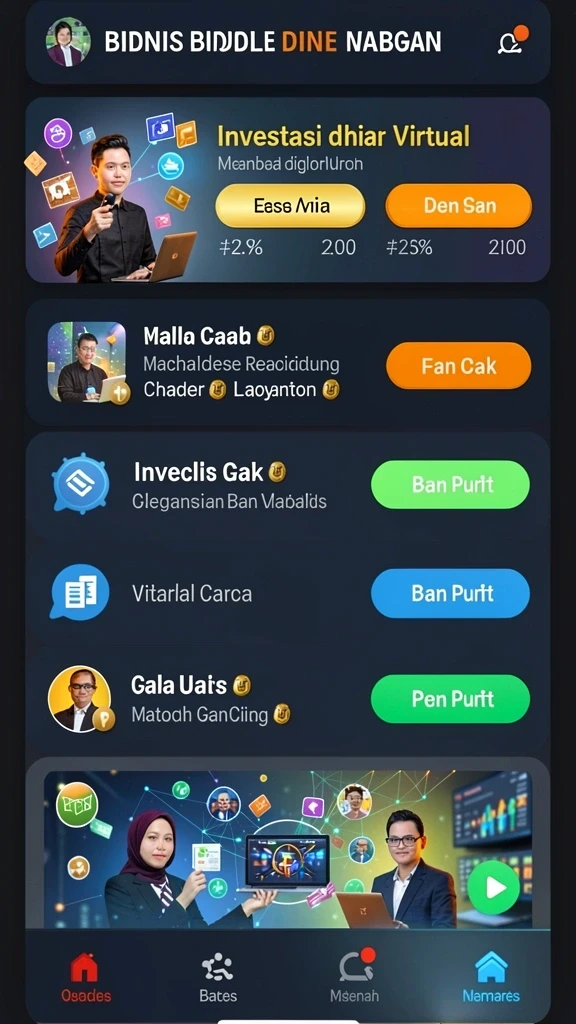The height and width of the screenshot is (1024, 576).
Task: Play the video in the bottom banner
Action: pos(494,887)
